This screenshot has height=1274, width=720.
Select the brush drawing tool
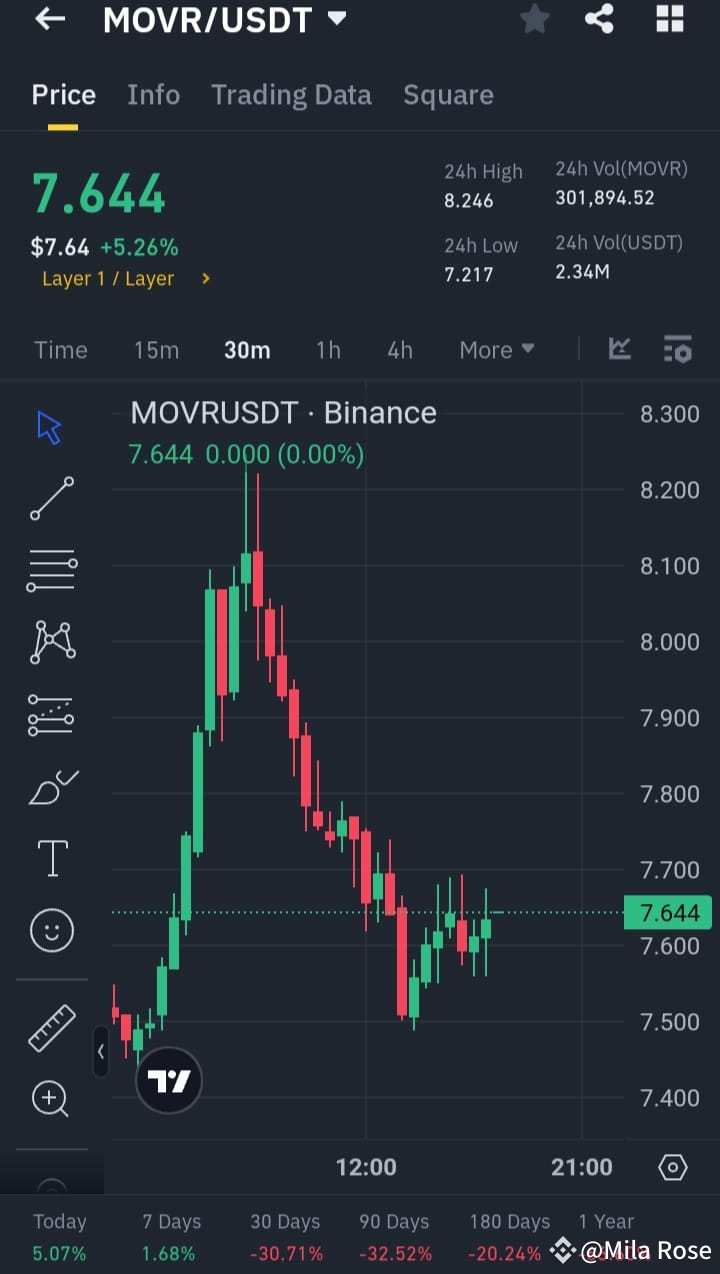[x=51, y=786]
